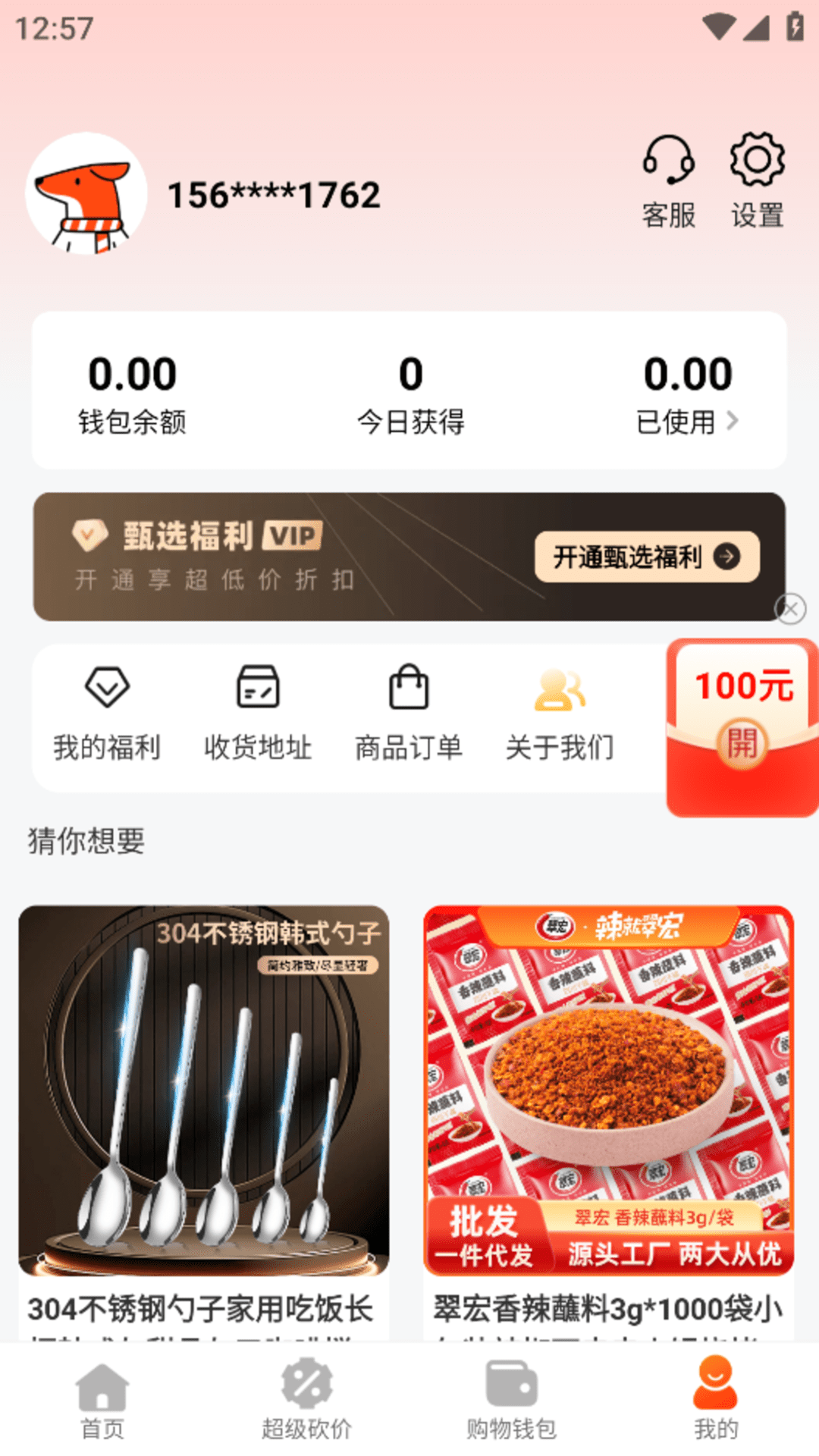Tap the dog avatar profile picture
The width and height of the screenshot is (819, 1456).
point(87,193)
